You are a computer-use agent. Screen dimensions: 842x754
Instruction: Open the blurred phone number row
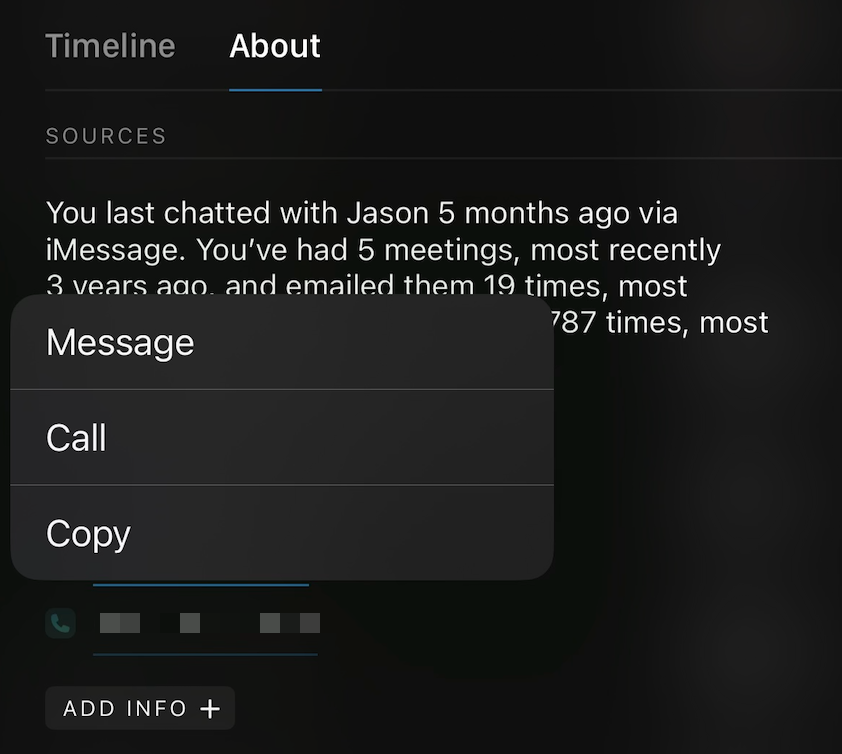click(x=208, y=624)
